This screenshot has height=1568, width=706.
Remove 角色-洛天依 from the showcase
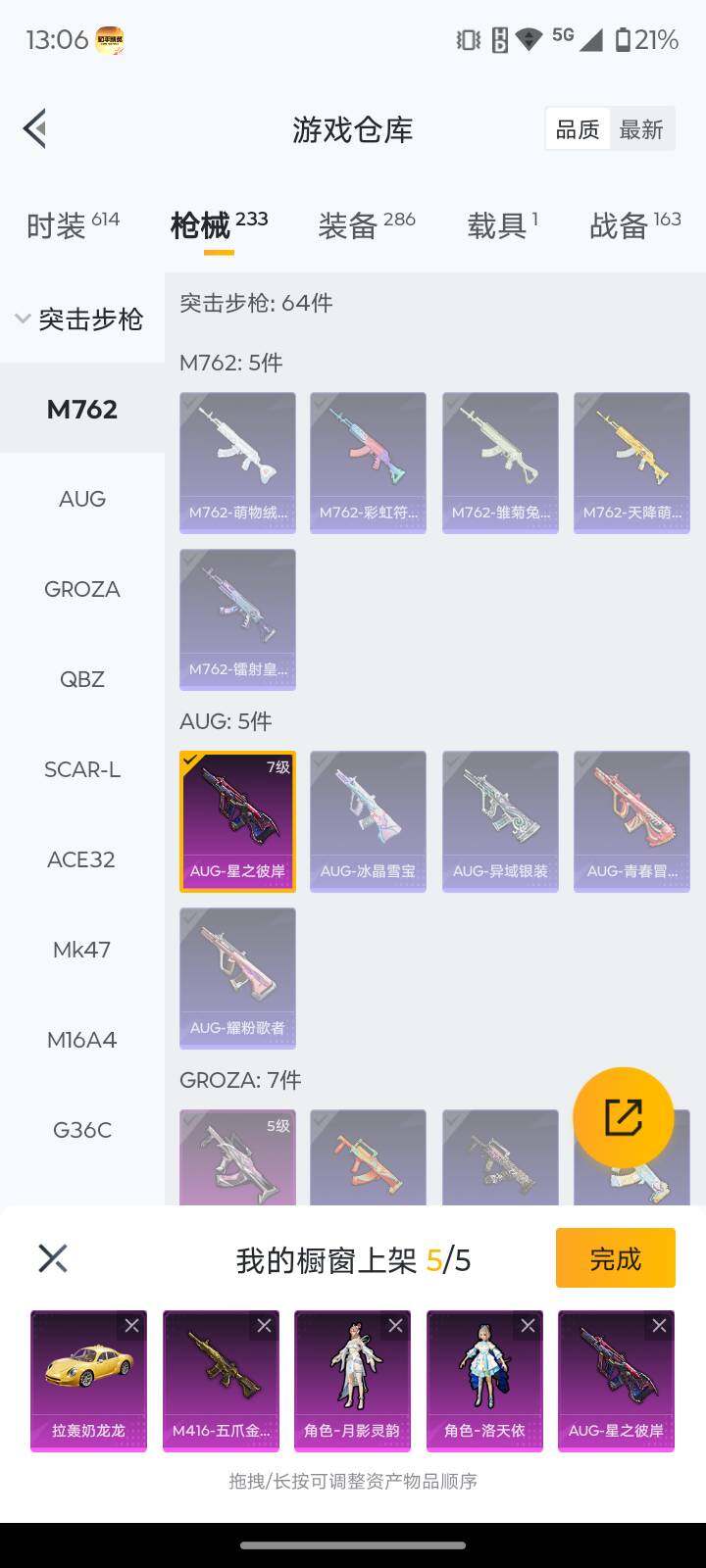(528, 1326)
